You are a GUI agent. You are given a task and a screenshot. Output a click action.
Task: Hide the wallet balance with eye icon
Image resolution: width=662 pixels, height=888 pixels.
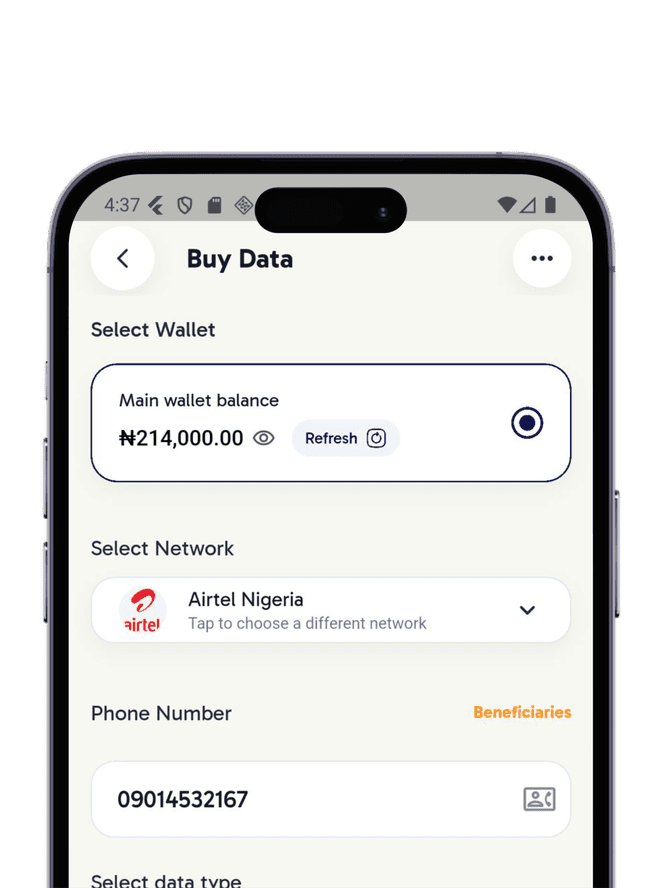pyautogui.click(x=264, y=438)
